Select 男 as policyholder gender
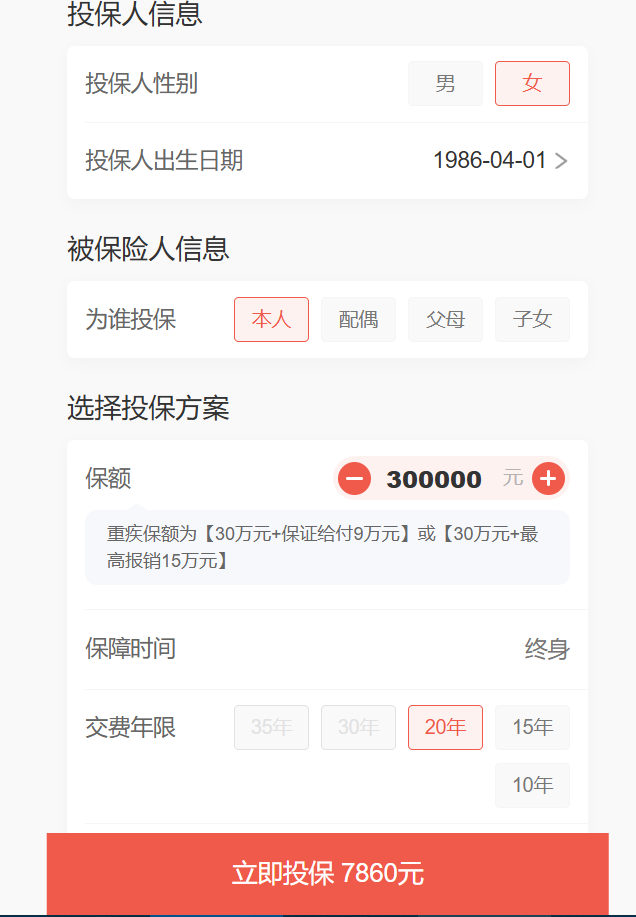This screenshot has width=636, height=917. click(445, 84)
